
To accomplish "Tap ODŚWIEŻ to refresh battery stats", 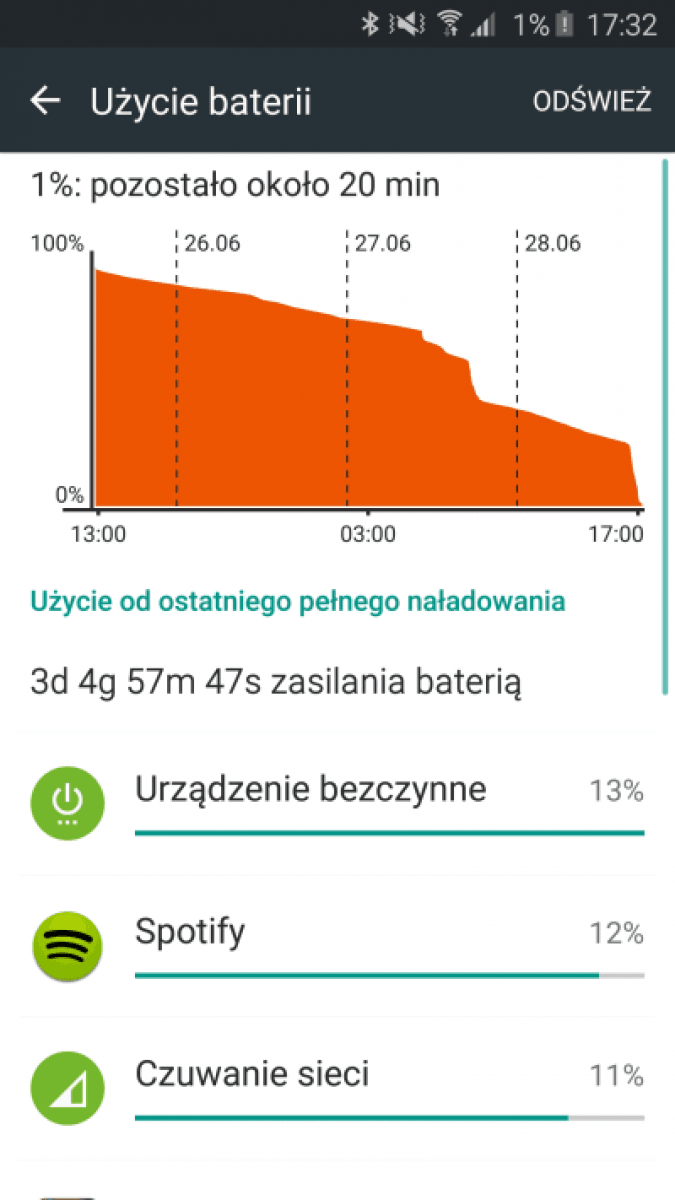I will [x=592, y=101].
